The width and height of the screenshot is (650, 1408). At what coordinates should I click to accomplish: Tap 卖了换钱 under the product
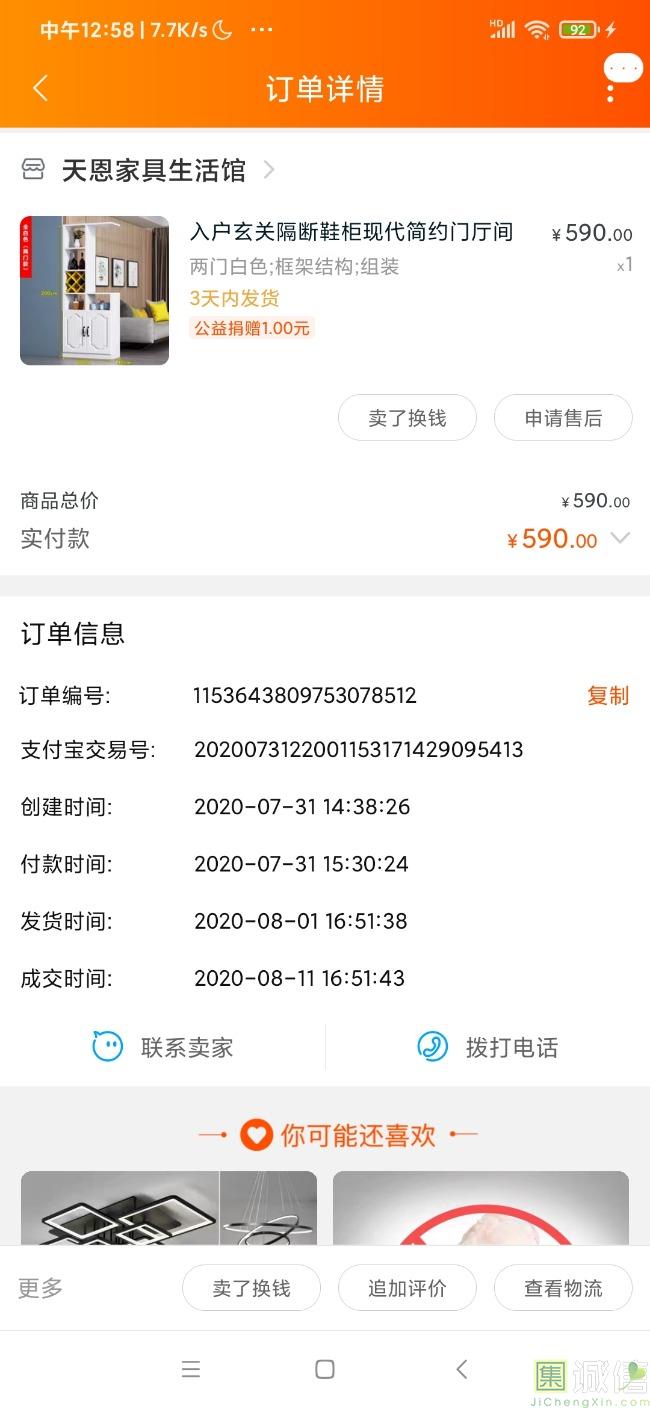click(407, 418)
